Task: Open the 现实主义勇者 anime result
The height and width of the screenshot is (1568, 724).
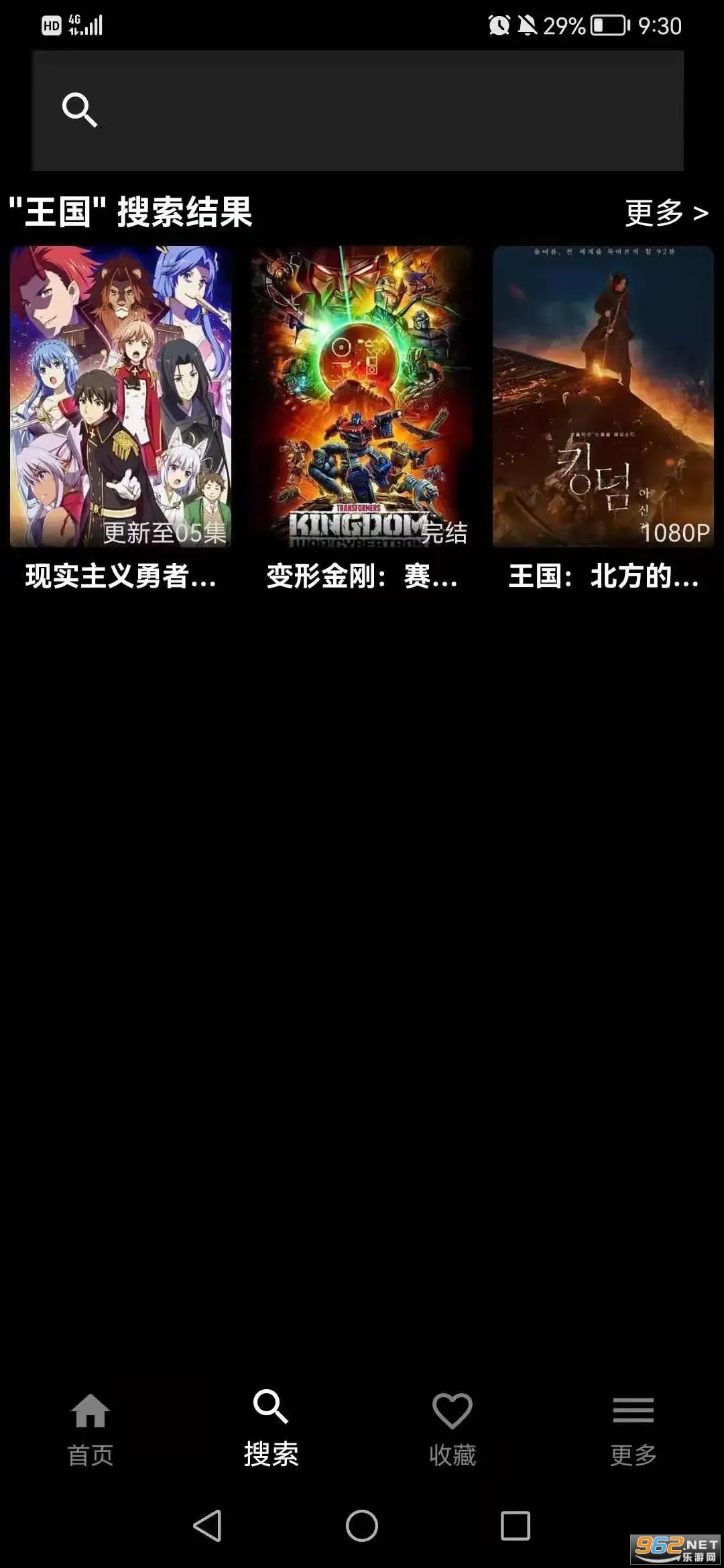Action: coord(121,397)
